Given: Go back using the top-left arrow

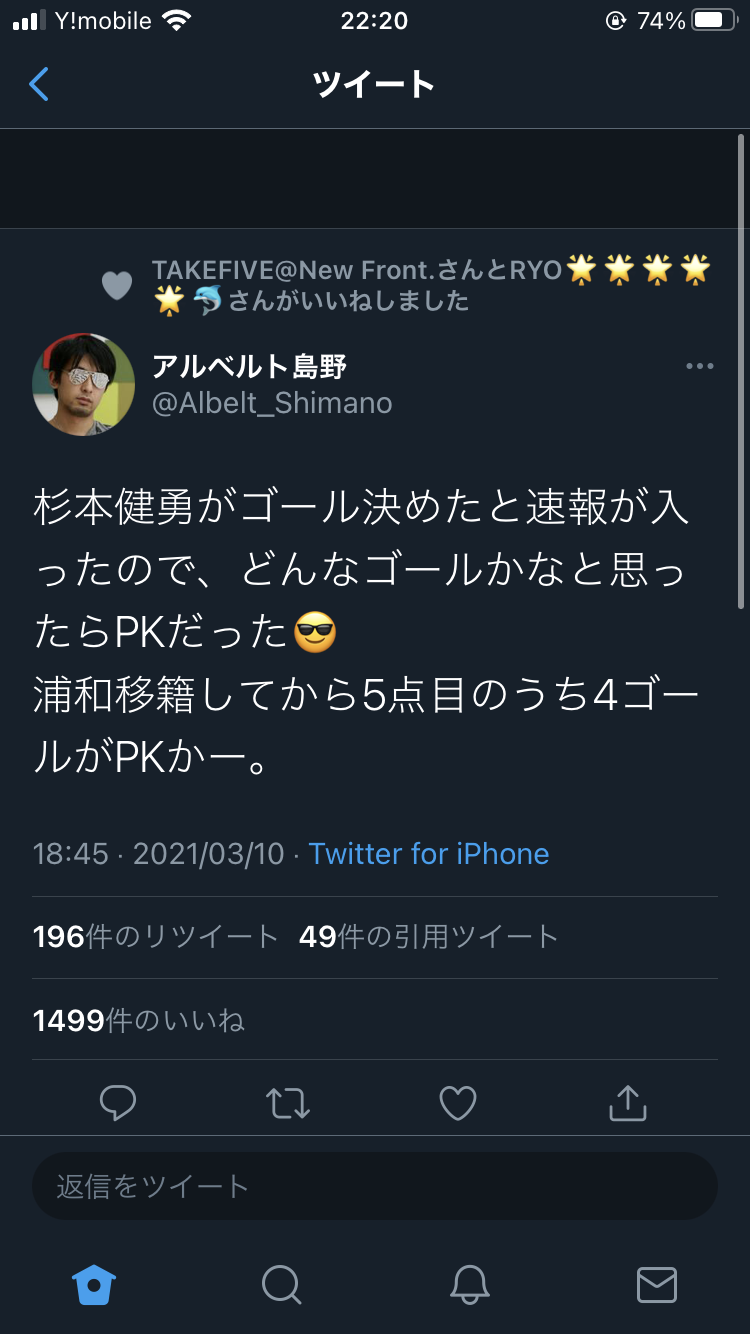Looking at the screenshot, I should [x=39, y=84].
